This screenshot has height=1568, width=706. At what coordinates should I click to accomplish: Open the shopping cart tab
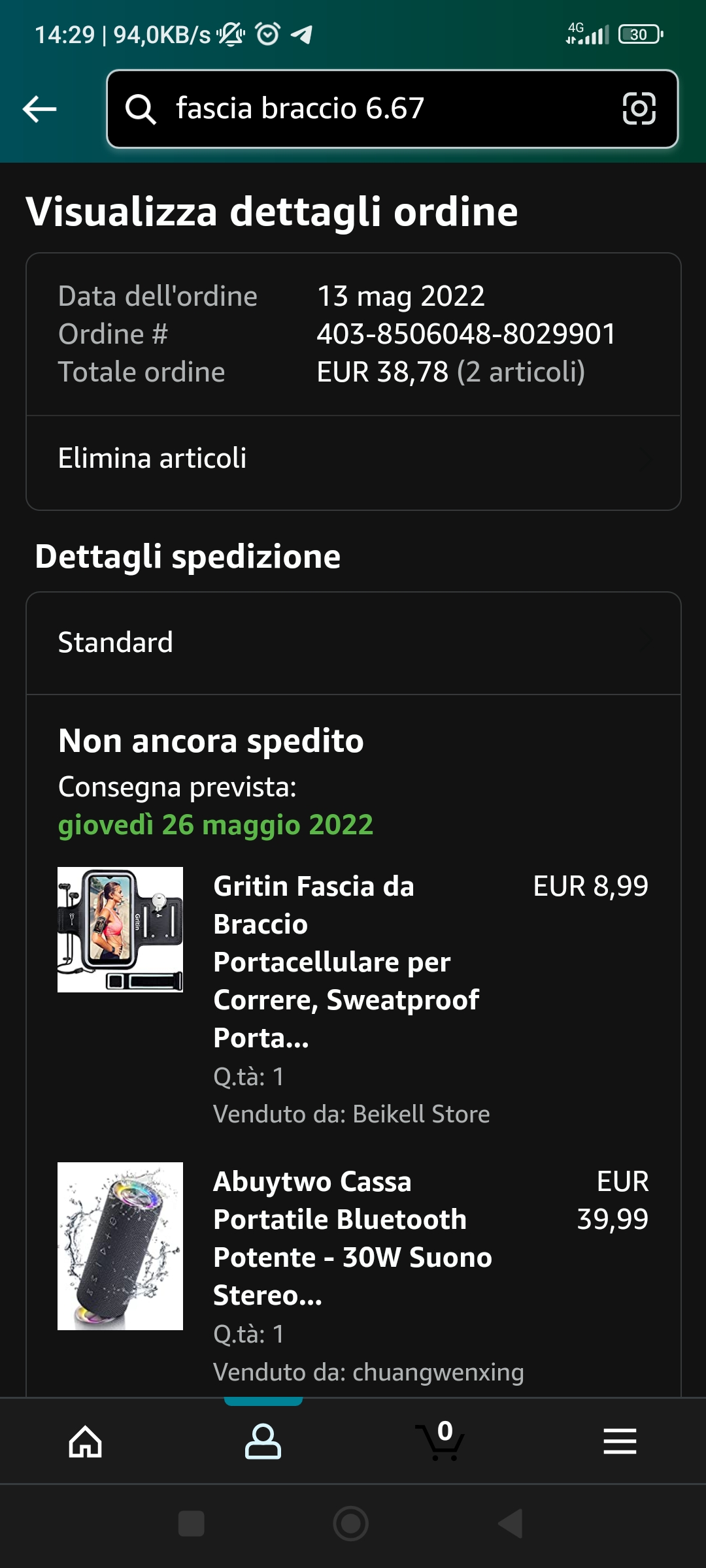(441, 1441)
